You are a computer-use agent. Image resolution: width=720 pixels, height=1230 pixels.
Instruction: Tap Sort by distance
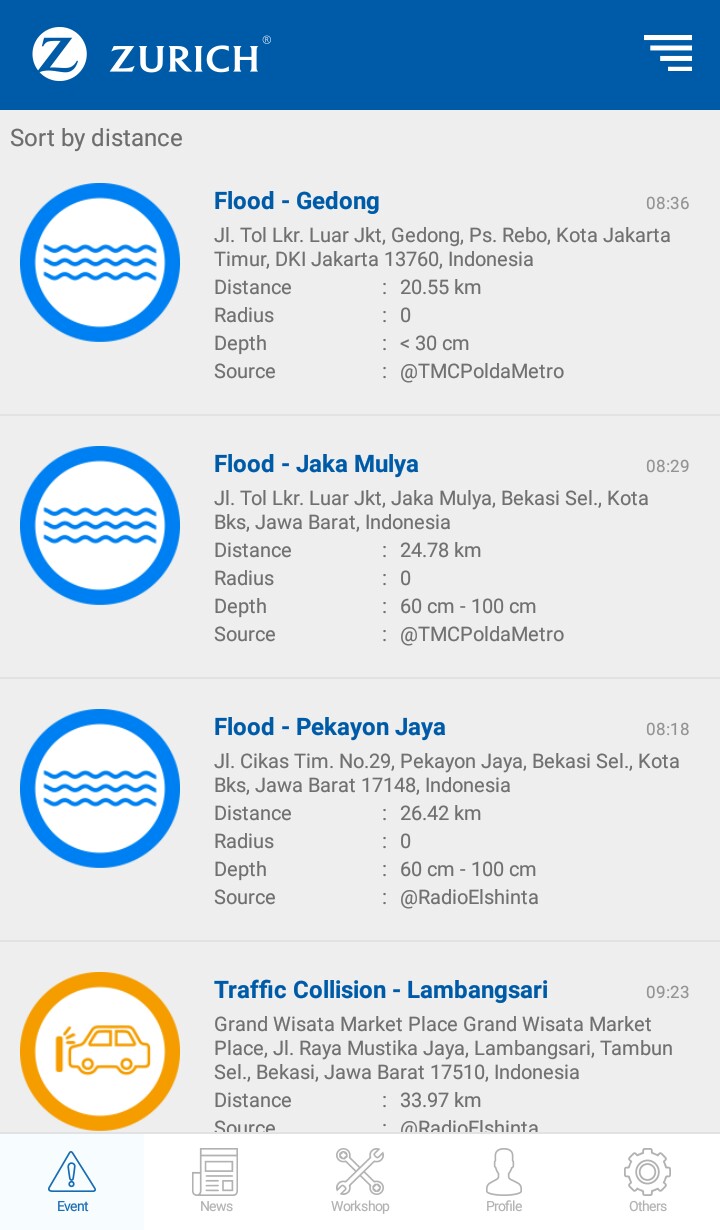click(96, 138)
